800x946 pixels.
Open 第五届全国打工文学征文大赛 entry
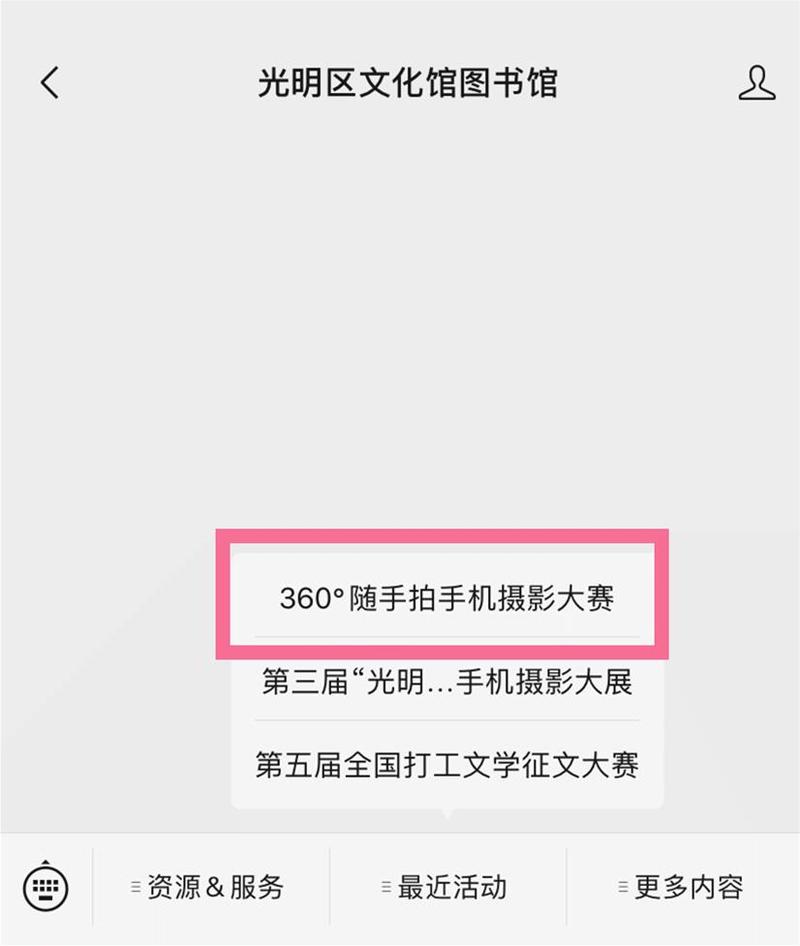pyautogui.click(x=446, y=765)
